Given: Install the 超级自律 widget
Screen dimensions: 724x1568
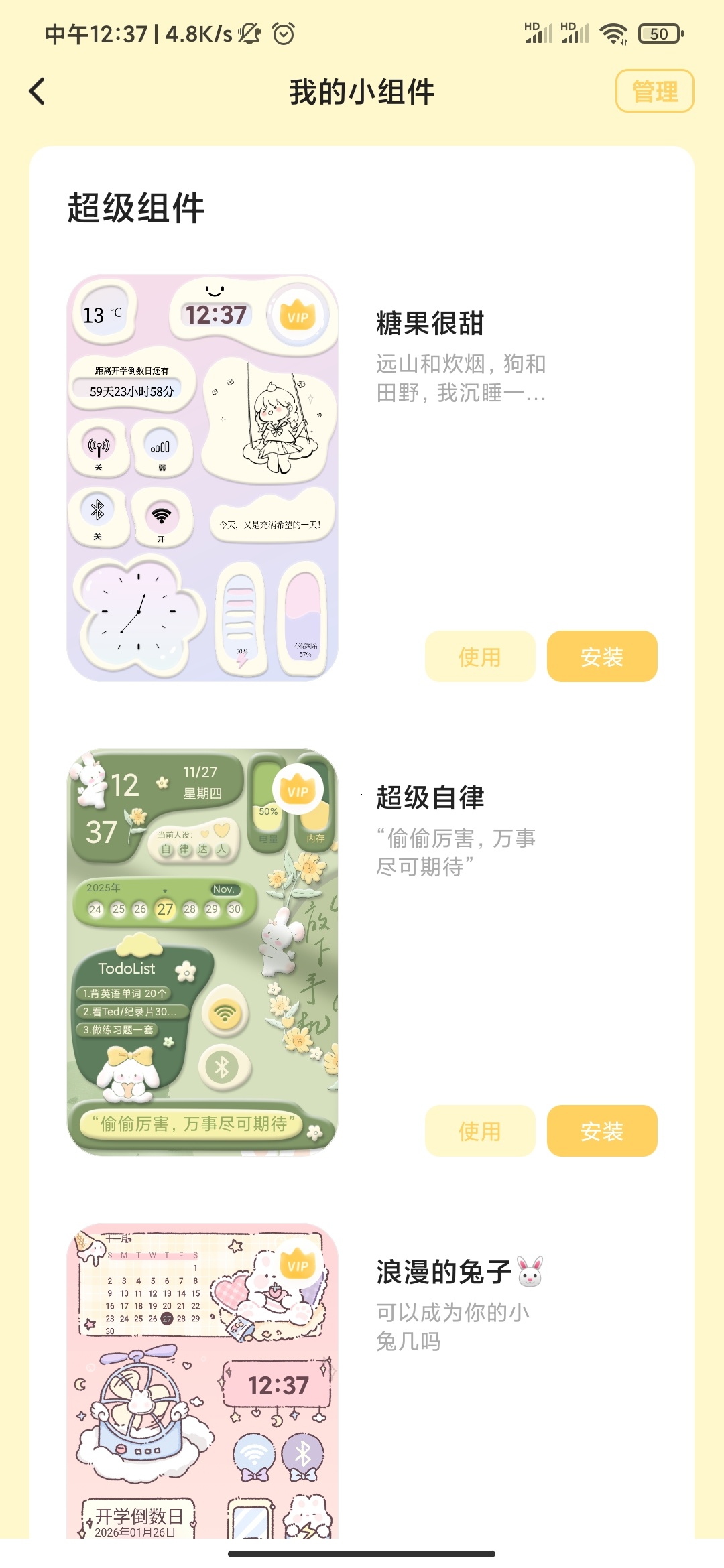Looking at the screenshot, I should (x=602, y=1131).
